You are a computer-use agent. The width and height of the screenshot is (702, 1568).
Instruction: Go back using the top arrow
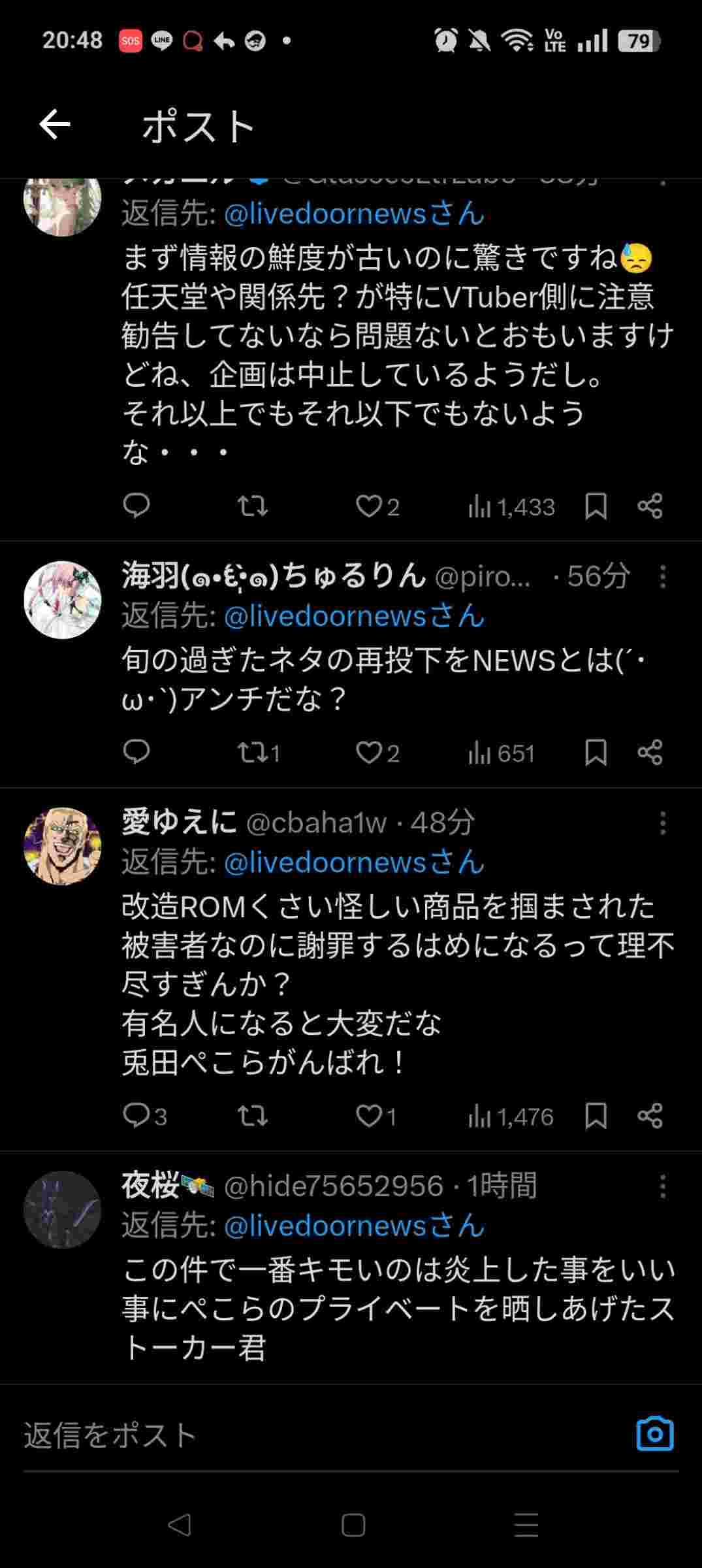point(55,124)
